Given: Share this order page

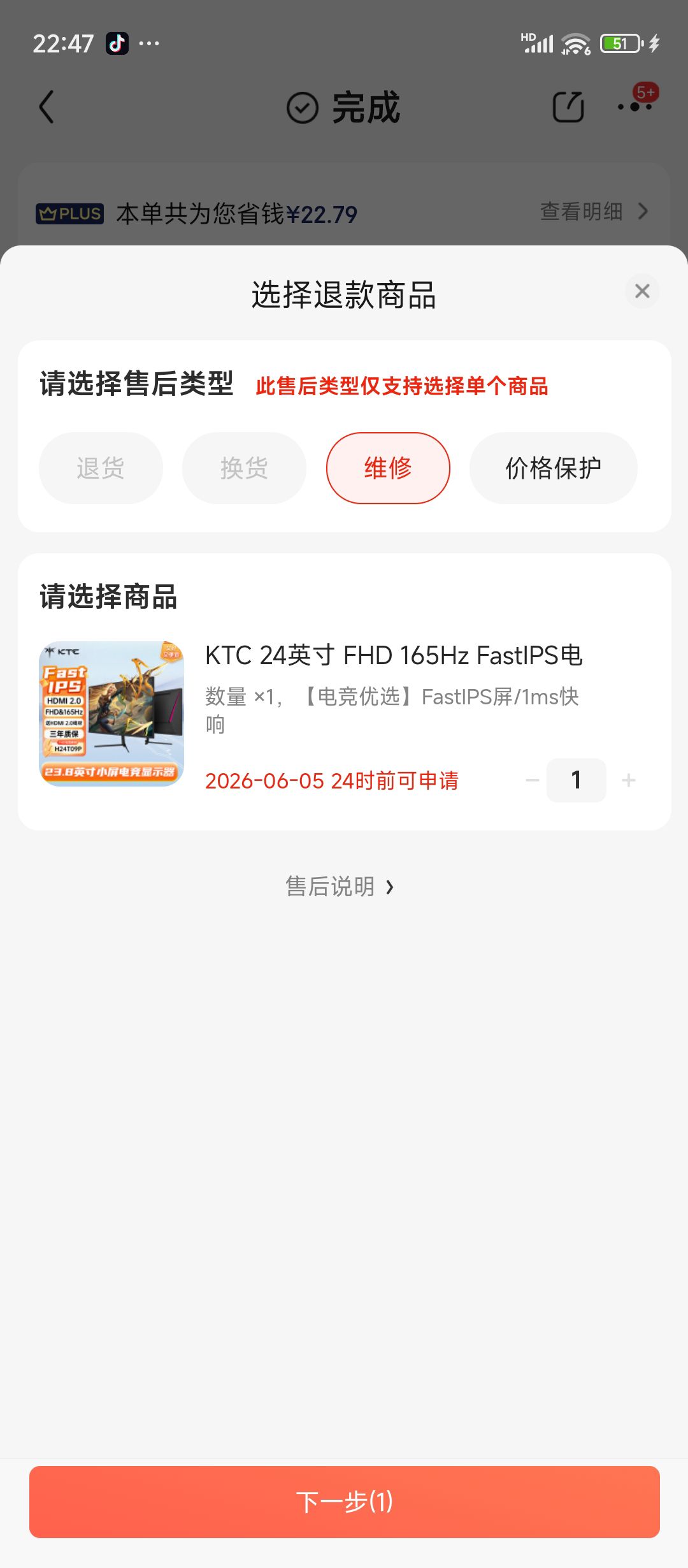Looking at the screenshot, I should click(568, 106).
